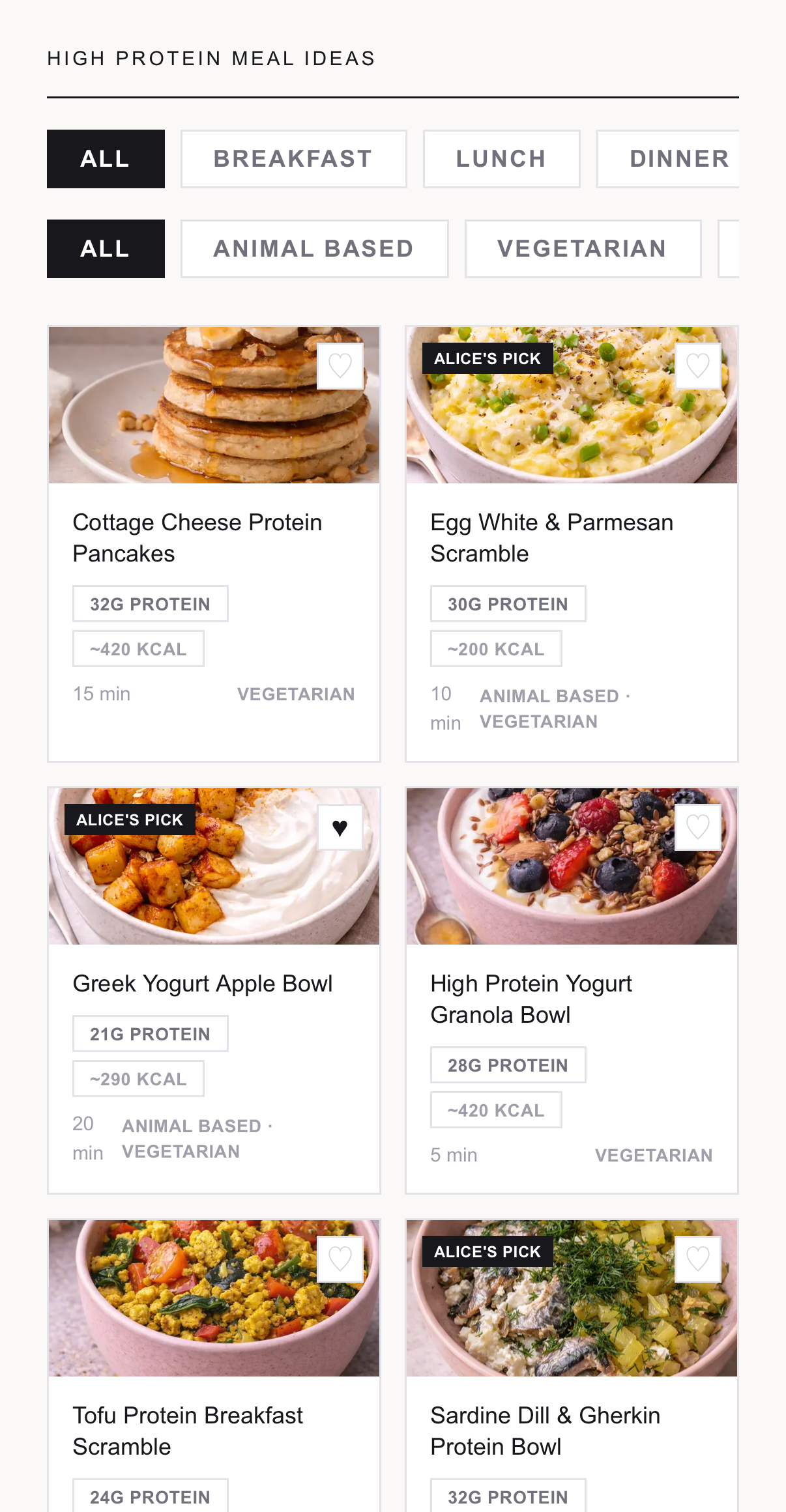
Task: Toggle the ANIMAL BASED filter on
Action: 313,248
